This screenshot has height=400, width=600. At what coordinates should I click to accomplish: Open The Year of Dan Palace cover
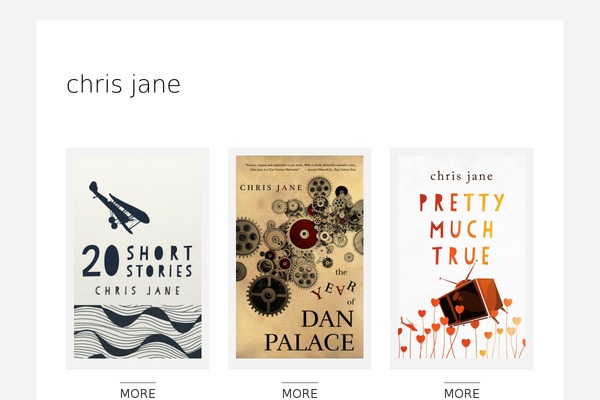(x=299, y=258)
